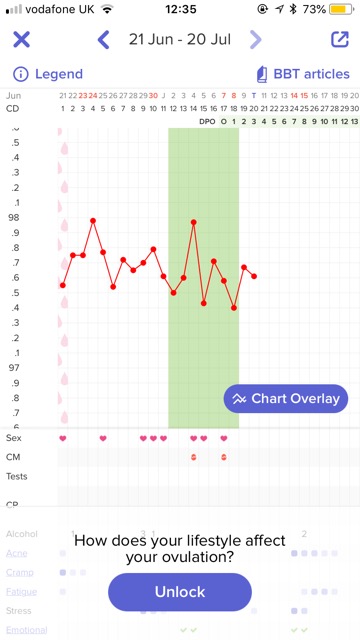Open BBT articles
Viewport: 360px width, 640px height.
click(x=303, y=74)
